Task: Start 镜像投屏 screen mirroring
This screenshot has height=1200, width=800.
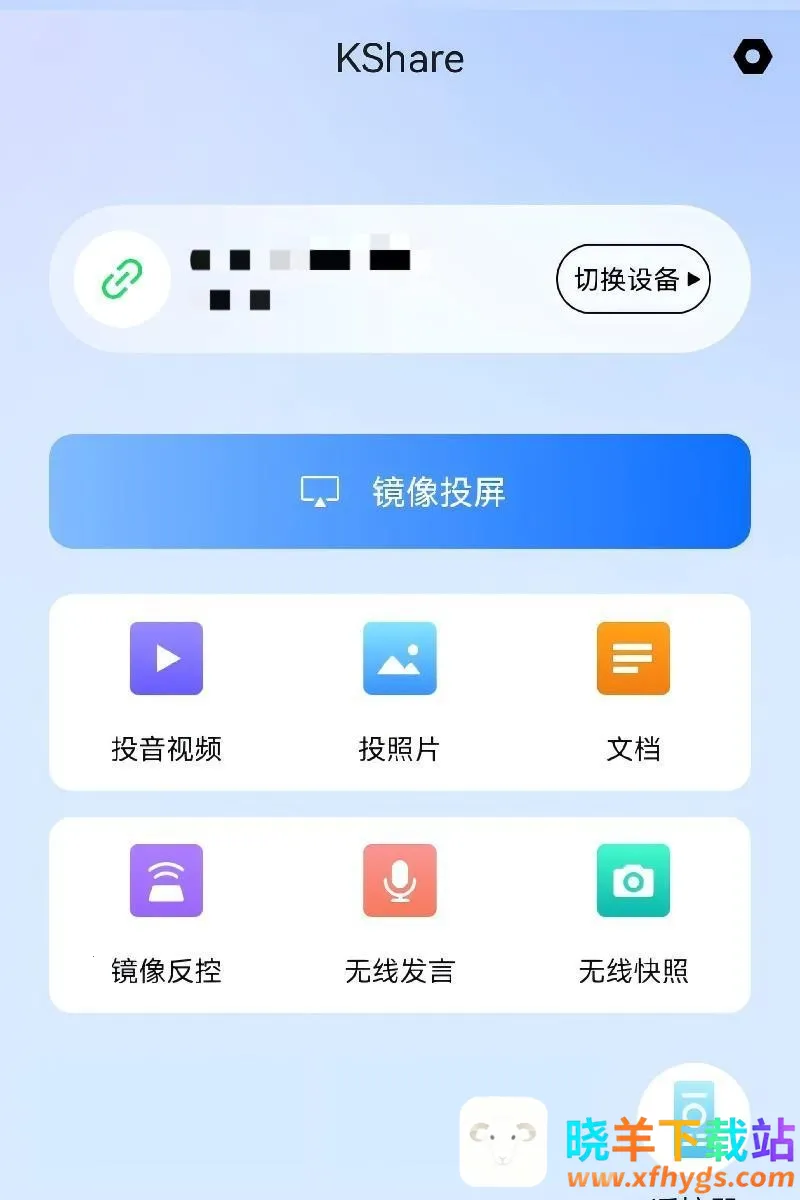Action: tap(400, 491)
